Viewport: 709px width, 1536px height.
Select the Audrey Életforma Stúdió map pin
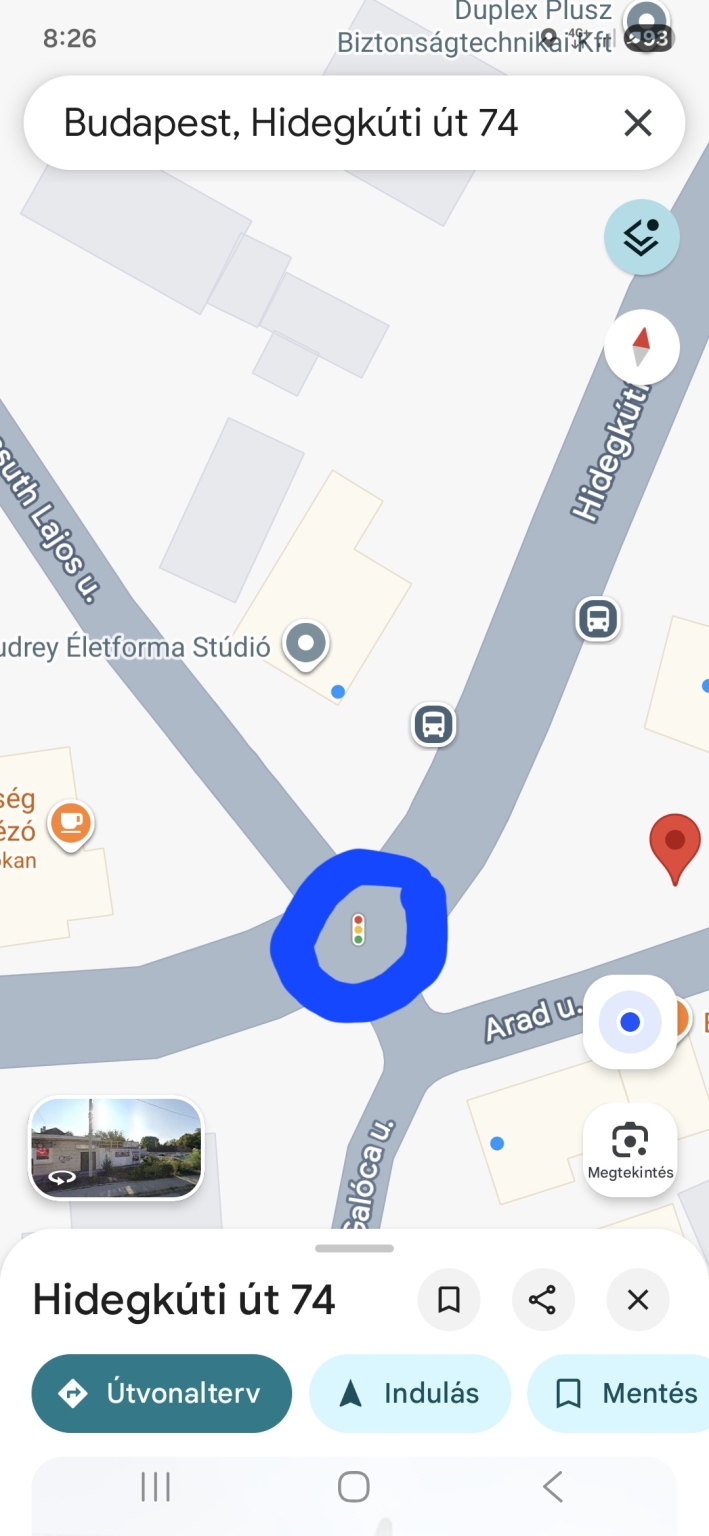[x=306, y=643]
